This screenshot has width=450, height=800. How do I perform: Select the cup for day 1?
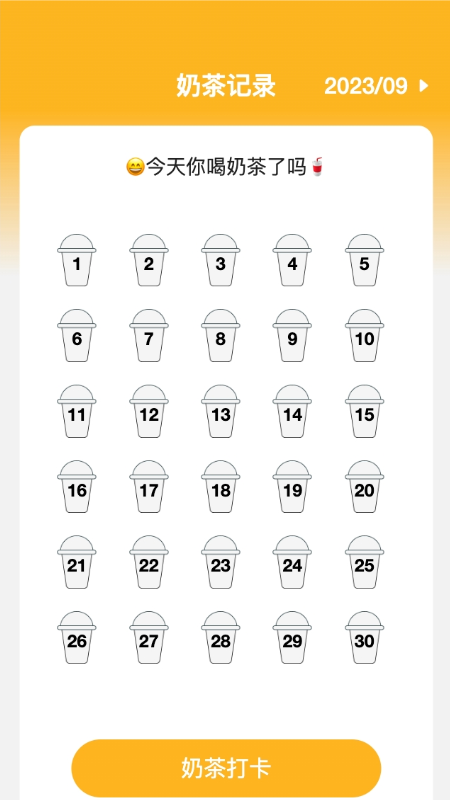[x=77, y=260]
